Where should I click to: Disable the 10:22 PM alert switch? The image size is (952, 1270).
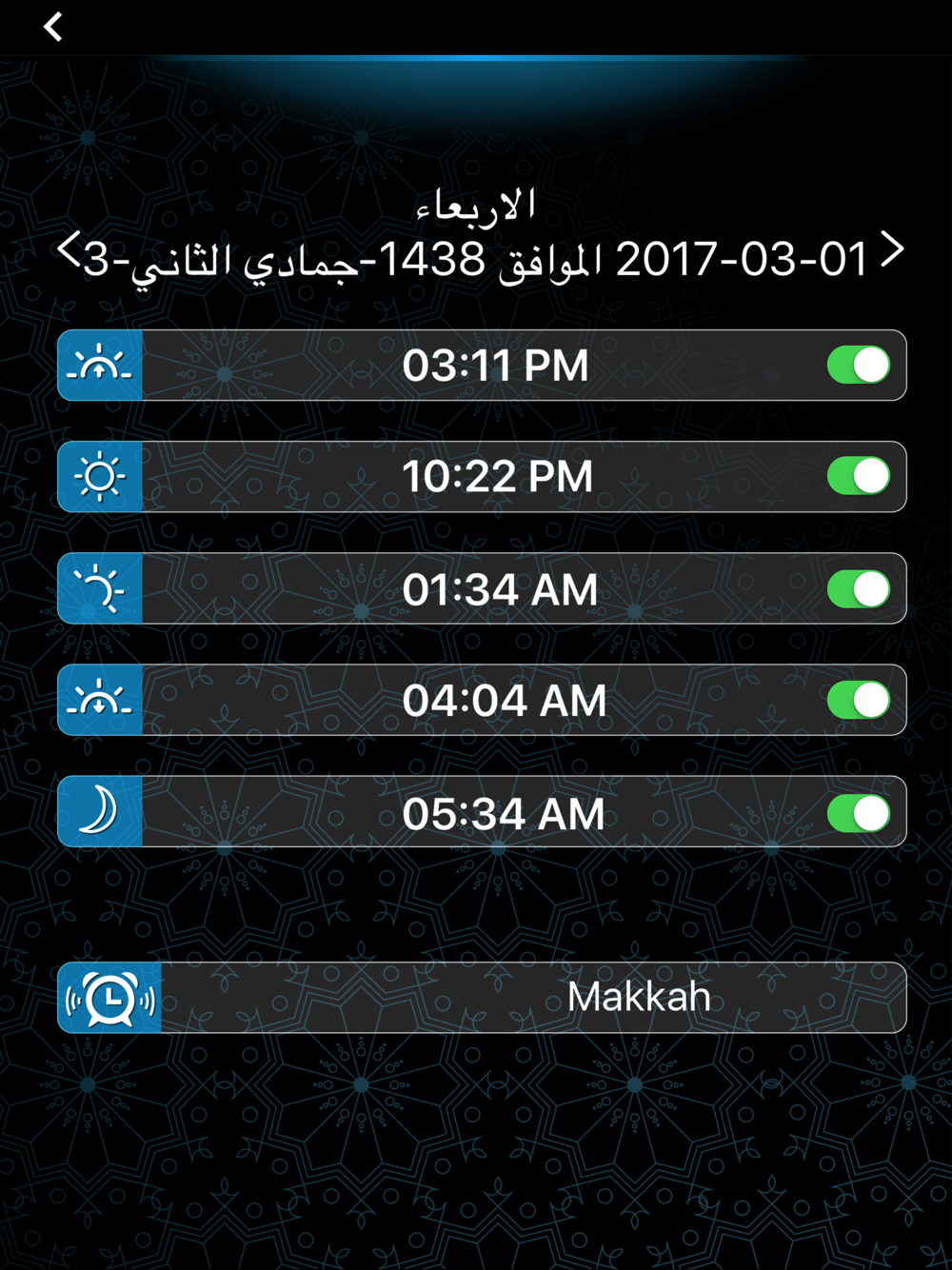coord(859,476)
